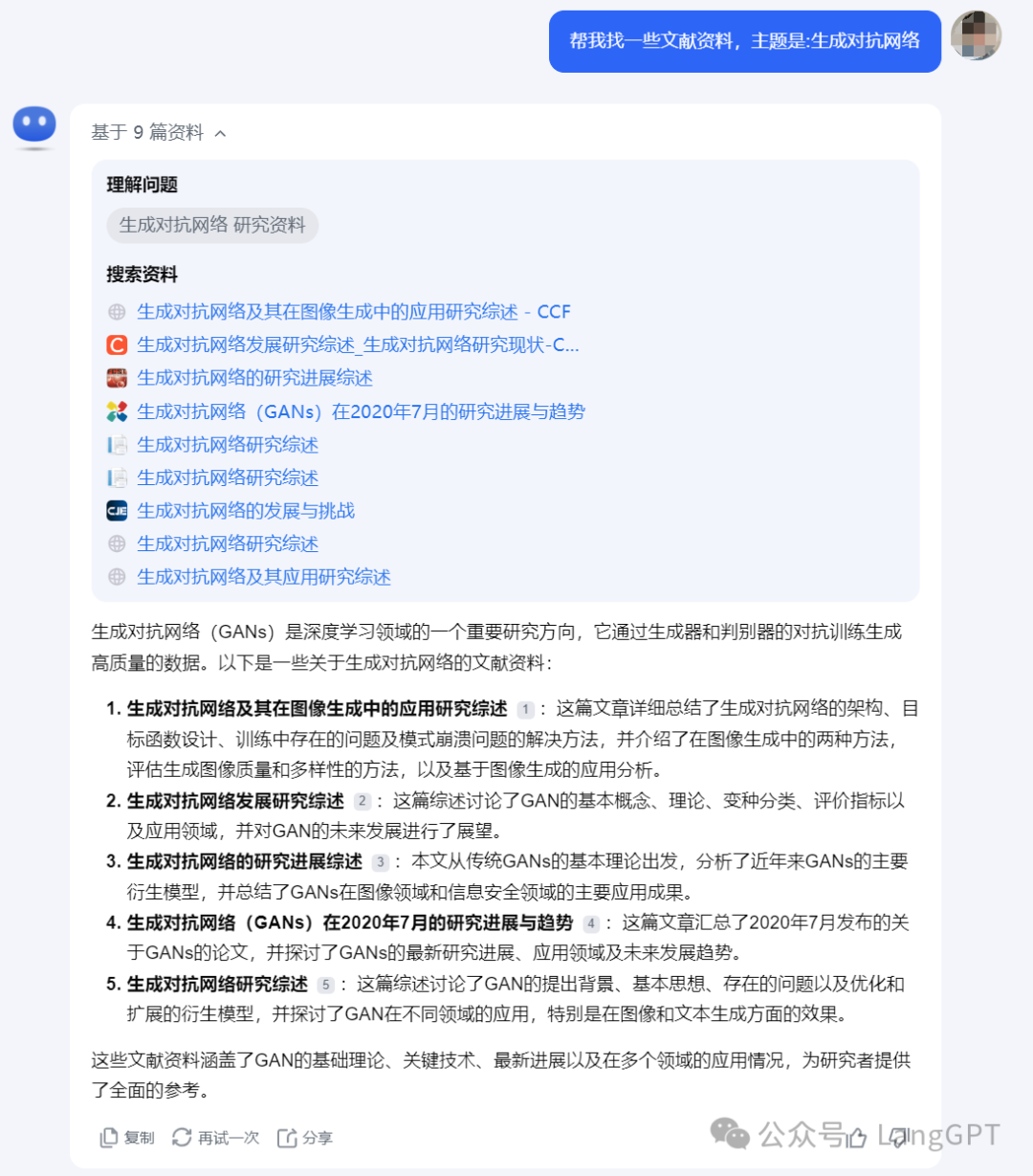Collapse the 基于 9 篇资料 sources section

tap(220, 133)
